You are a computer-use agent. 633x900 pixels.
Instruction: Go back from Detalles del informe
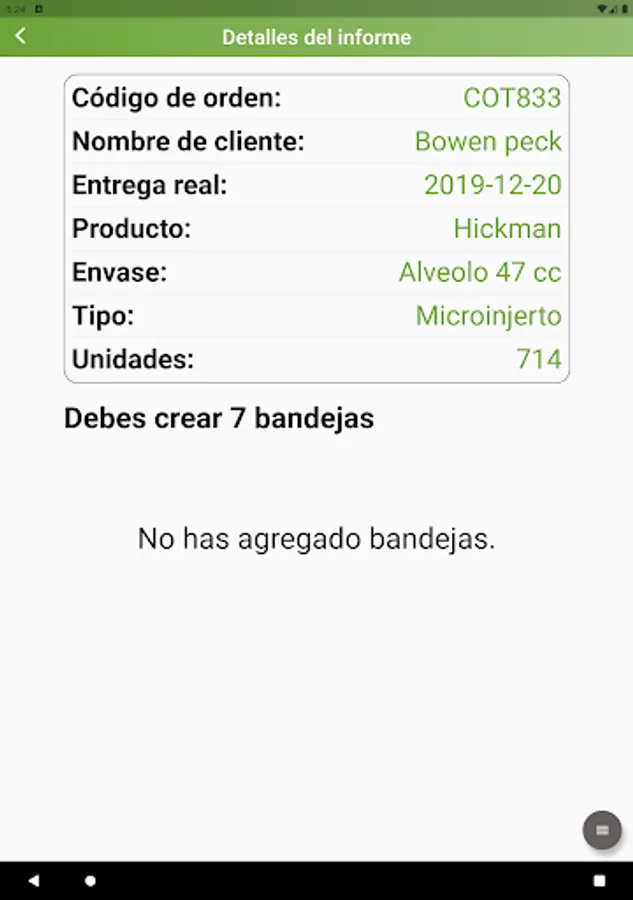[x=20, y=37]
